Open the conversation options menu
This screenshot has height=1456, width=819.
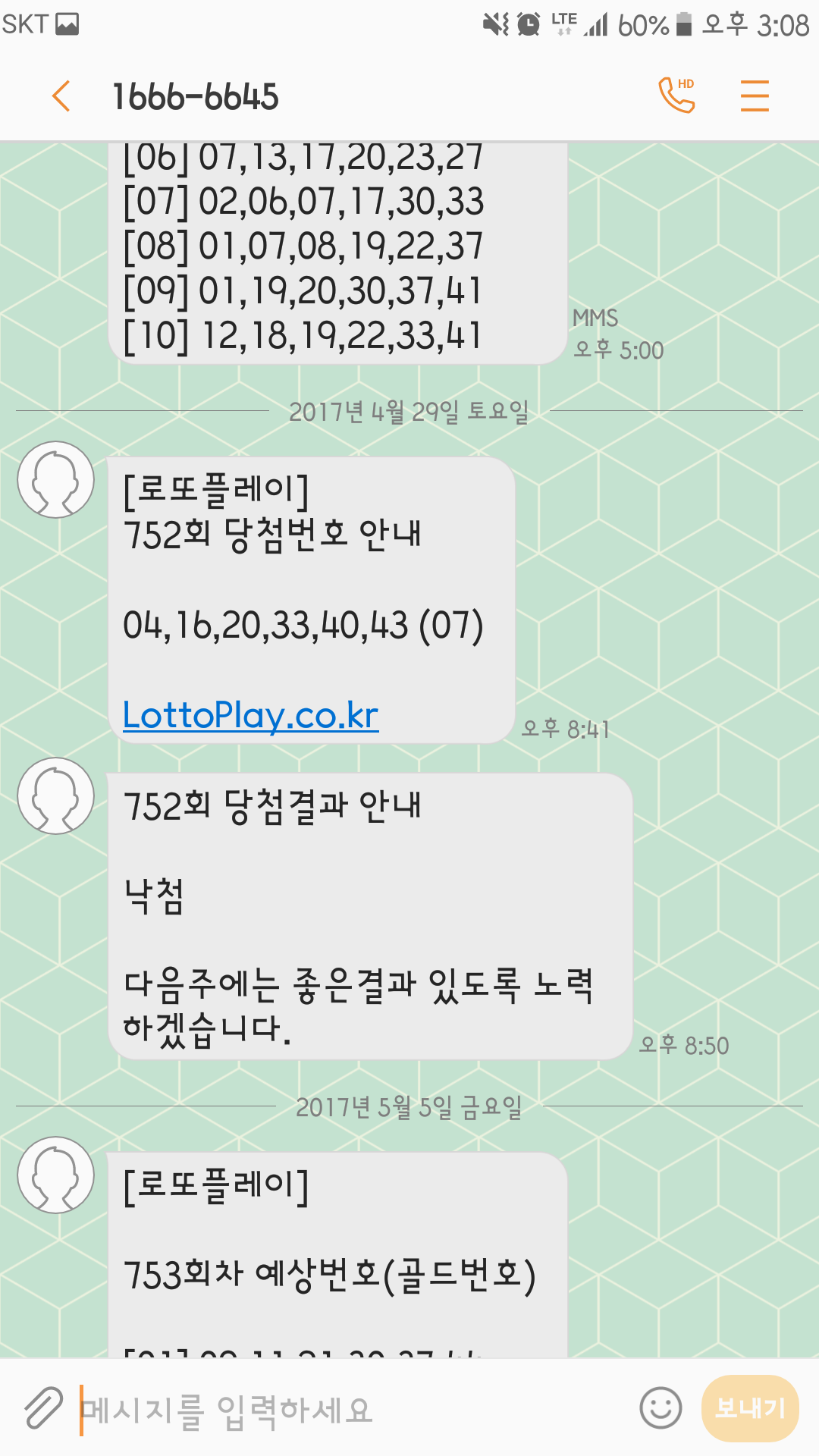[x=755, y=96]
